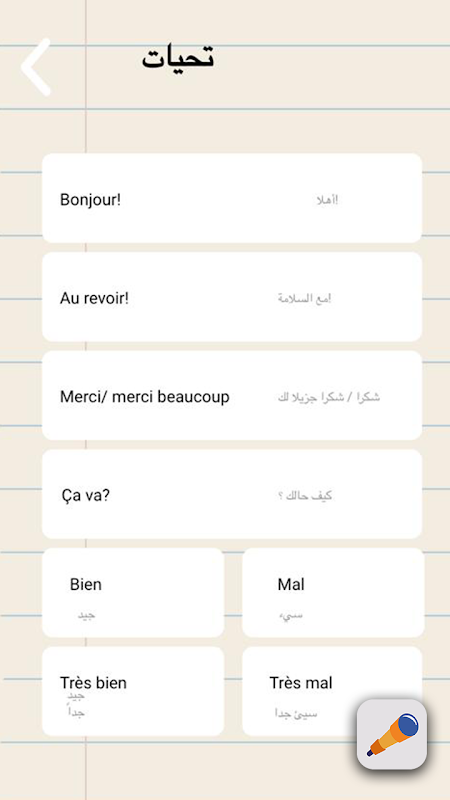Go back using the white arrow
This screenshot has width=450, height=800.
click(36, 67)
